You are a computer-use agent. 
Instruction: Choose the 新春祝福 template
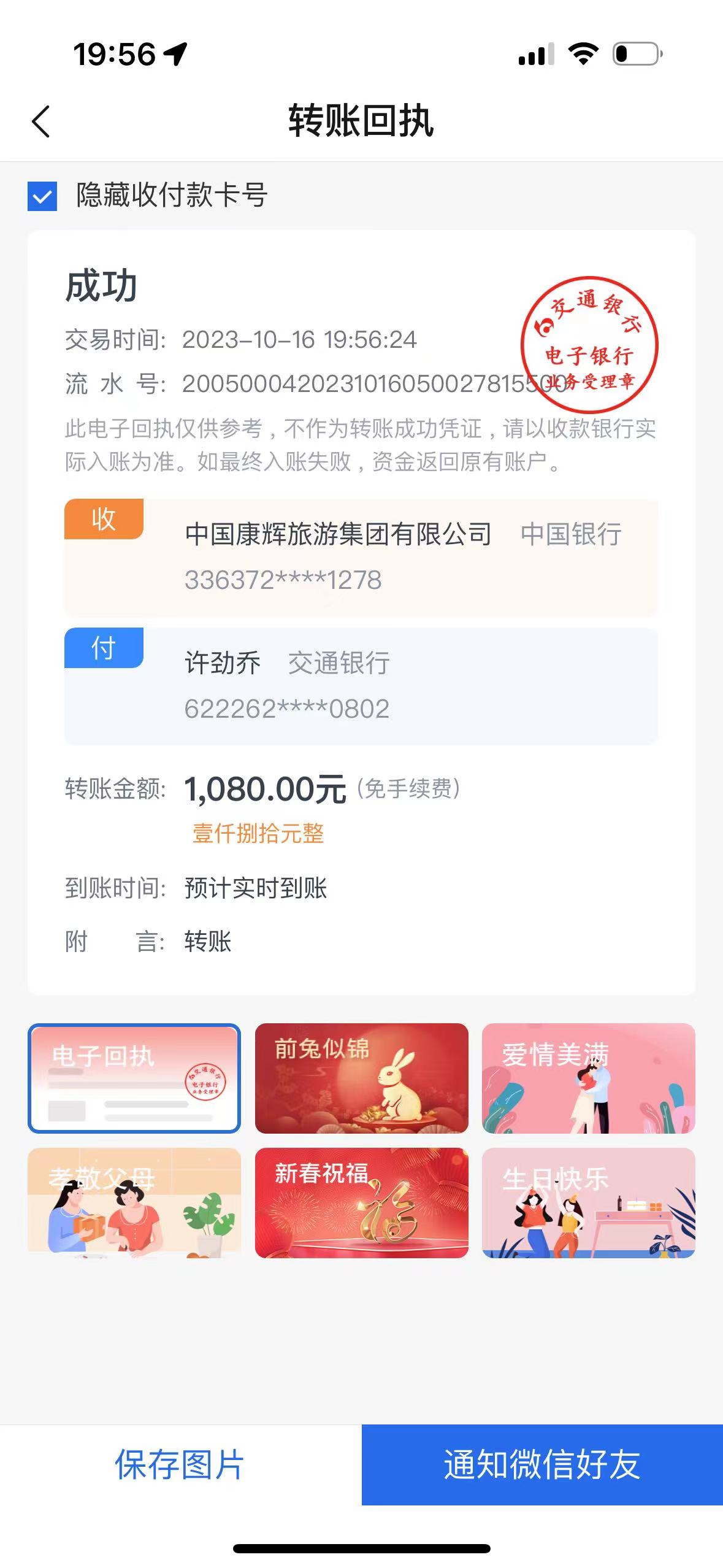point(361,1202)
